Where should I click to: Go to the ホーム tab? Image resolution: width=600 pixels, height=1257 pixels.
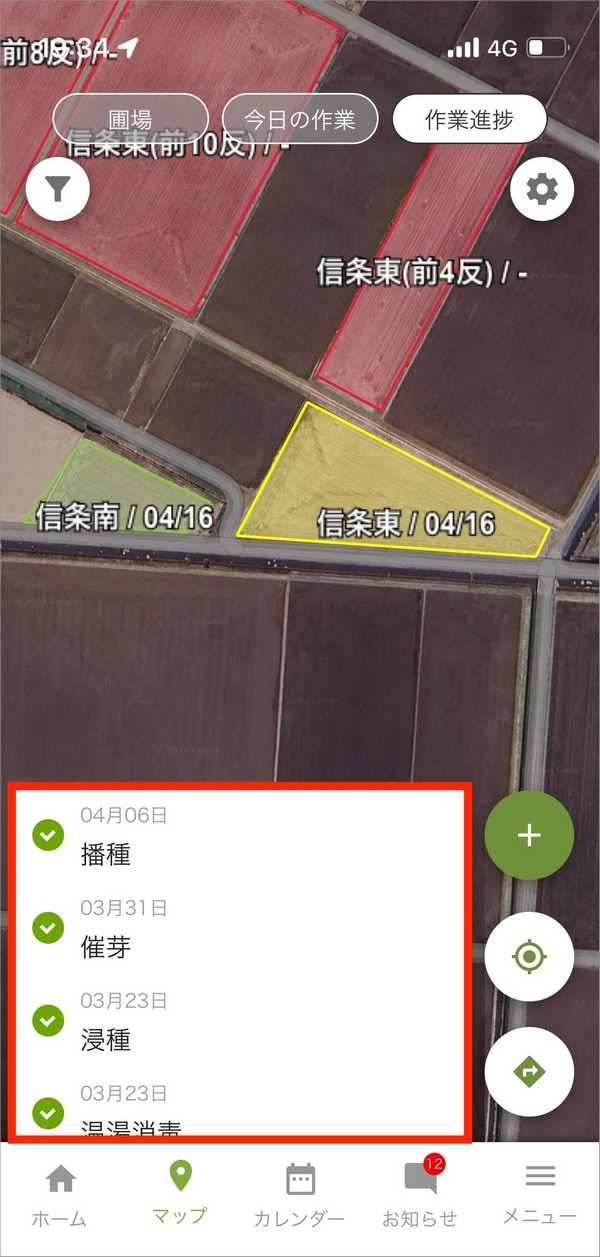point(60,1195)
